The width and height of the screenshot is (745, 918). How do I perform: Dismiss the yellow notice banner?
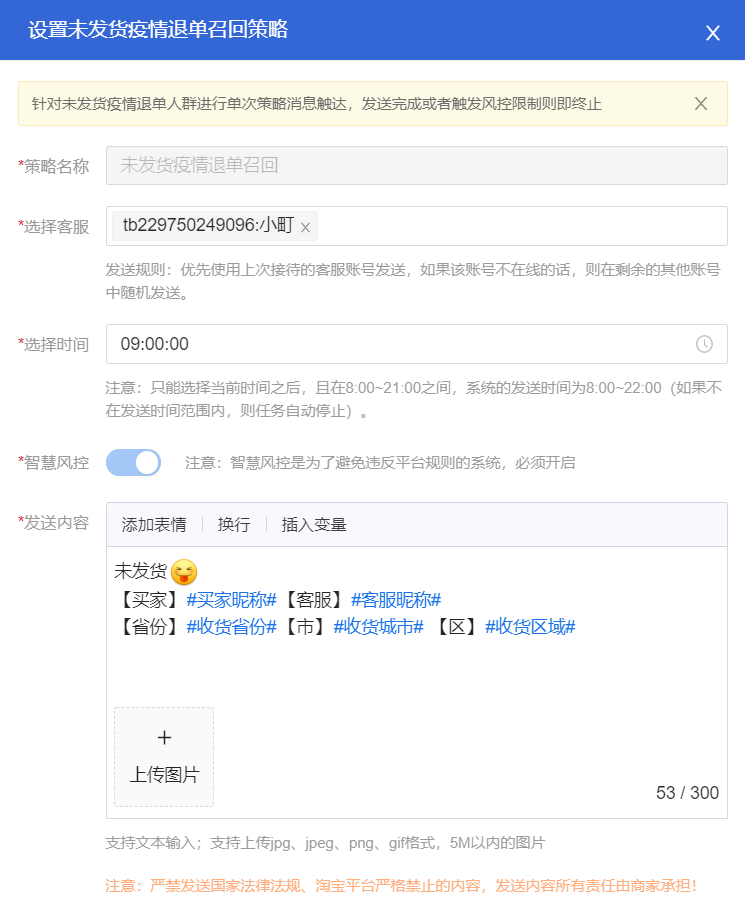point(701,103)
